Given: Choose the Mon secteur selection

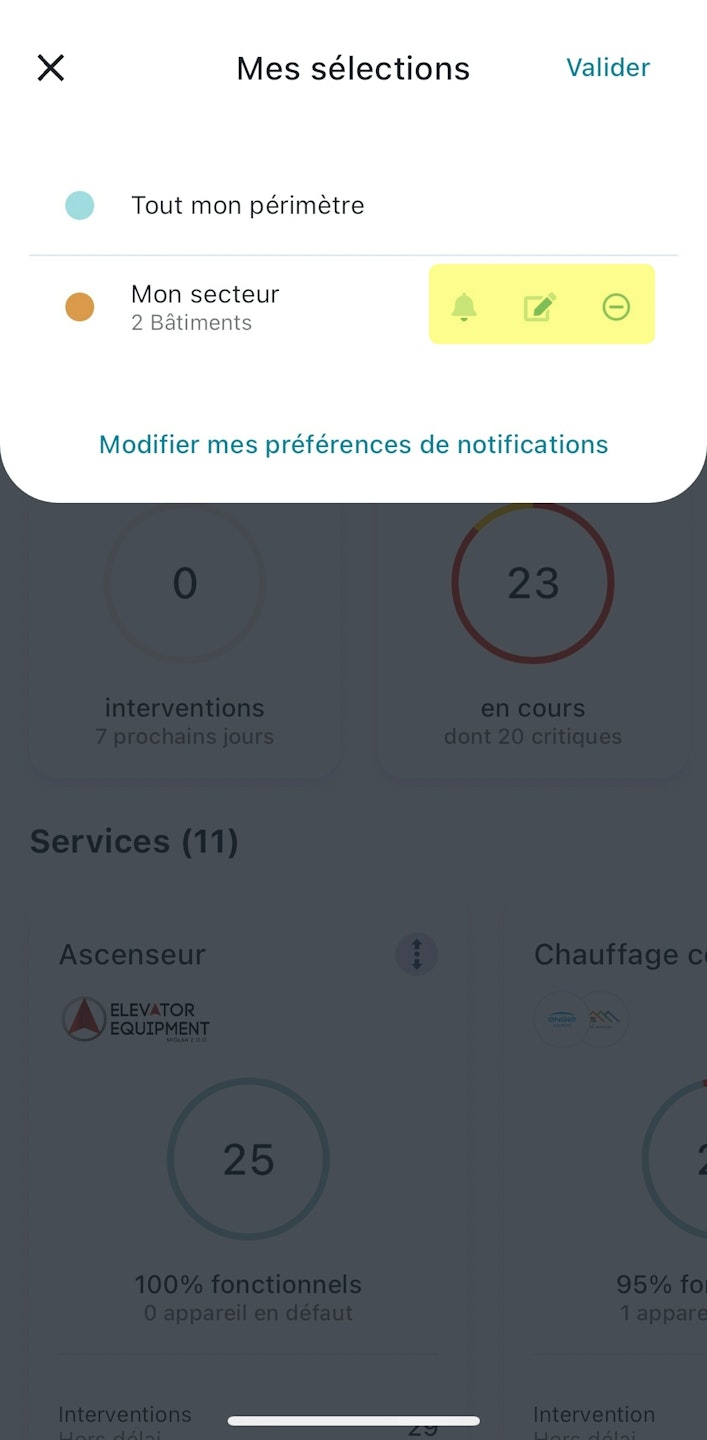Looking at the screenshot, I should [x=205, y=306].
